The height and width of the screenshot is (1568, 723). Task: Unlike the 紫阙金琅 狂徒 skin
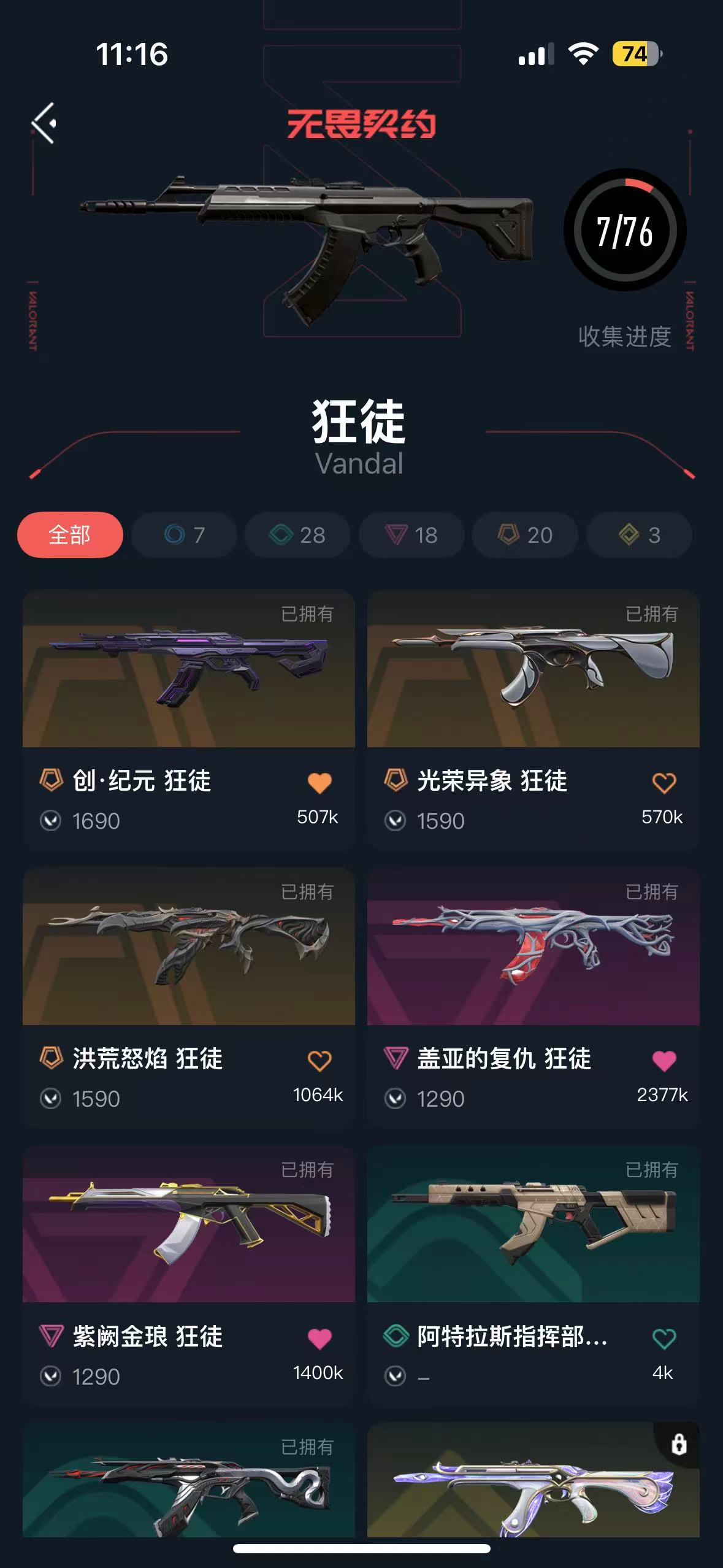319,1339
